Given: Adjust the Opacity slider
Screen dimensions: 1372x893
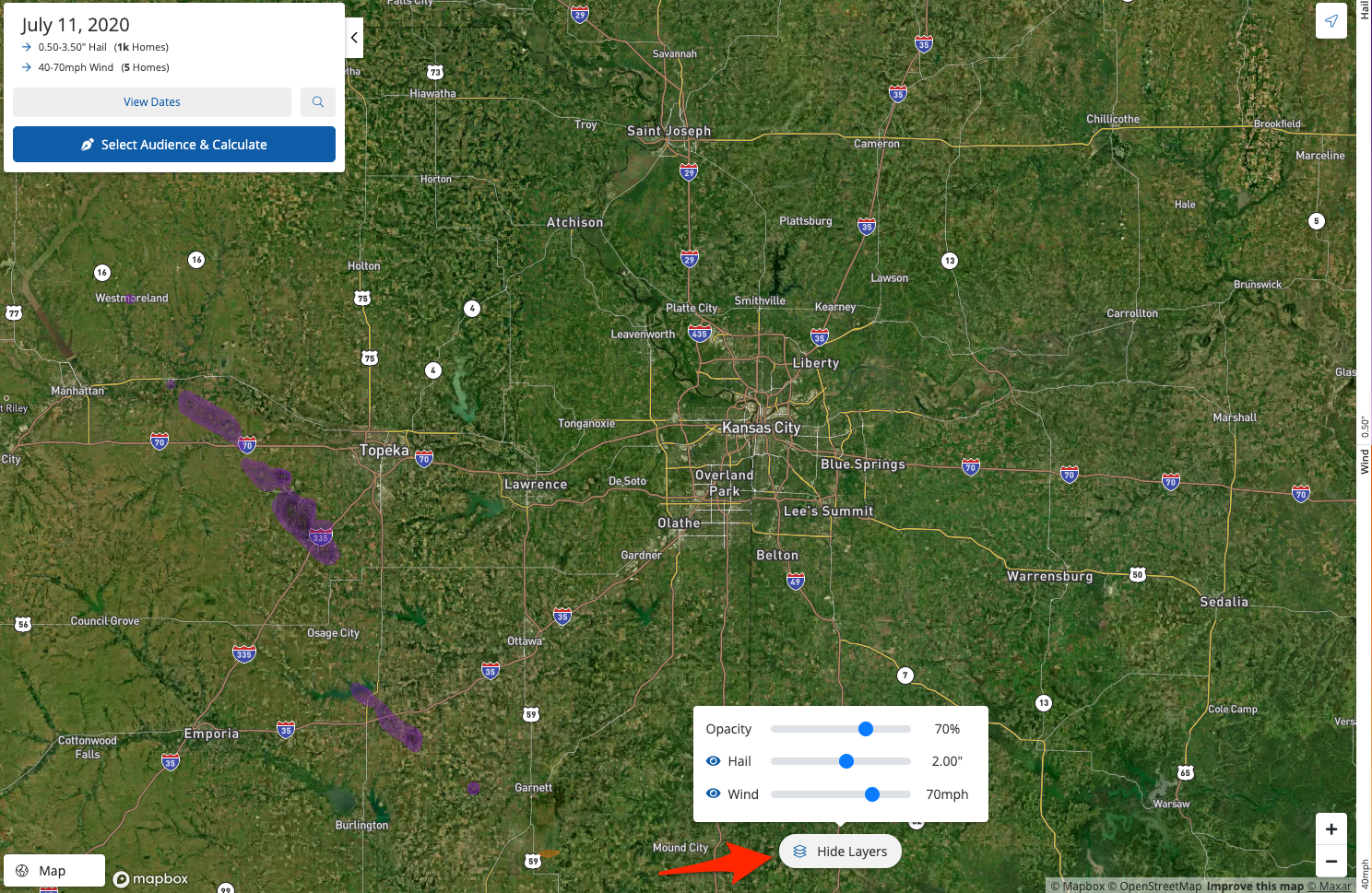Looking at the screenshot, I should pyautogui.click(x=865, y=729).
